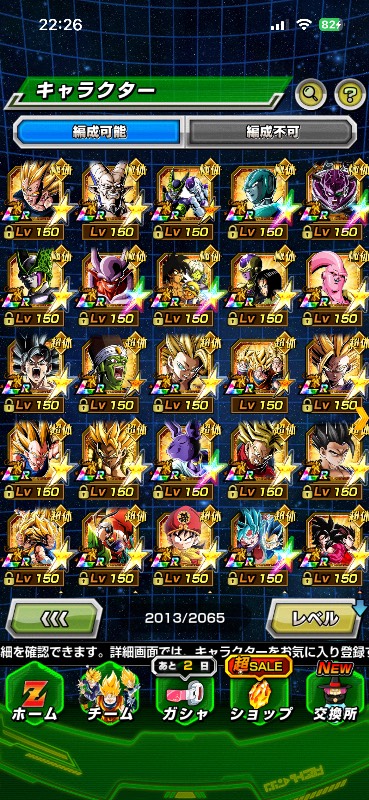Select the red Janemba character card
The image size is (369, 800).
(x=109, y=287)
